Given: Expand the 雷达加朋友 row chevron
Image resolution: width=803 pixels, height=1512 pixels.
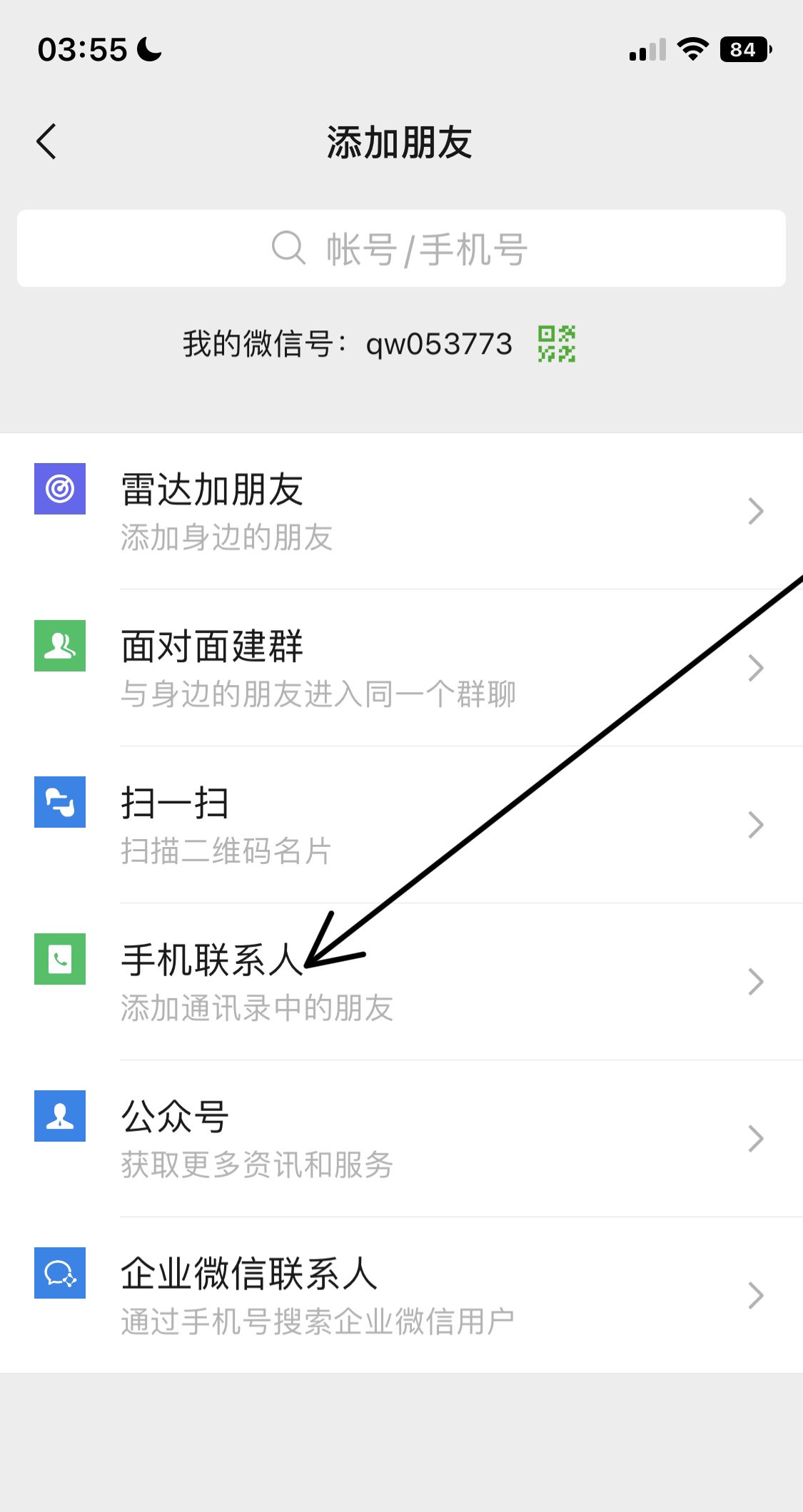Looking at the screenshot, I should click(x=755, y=510).
